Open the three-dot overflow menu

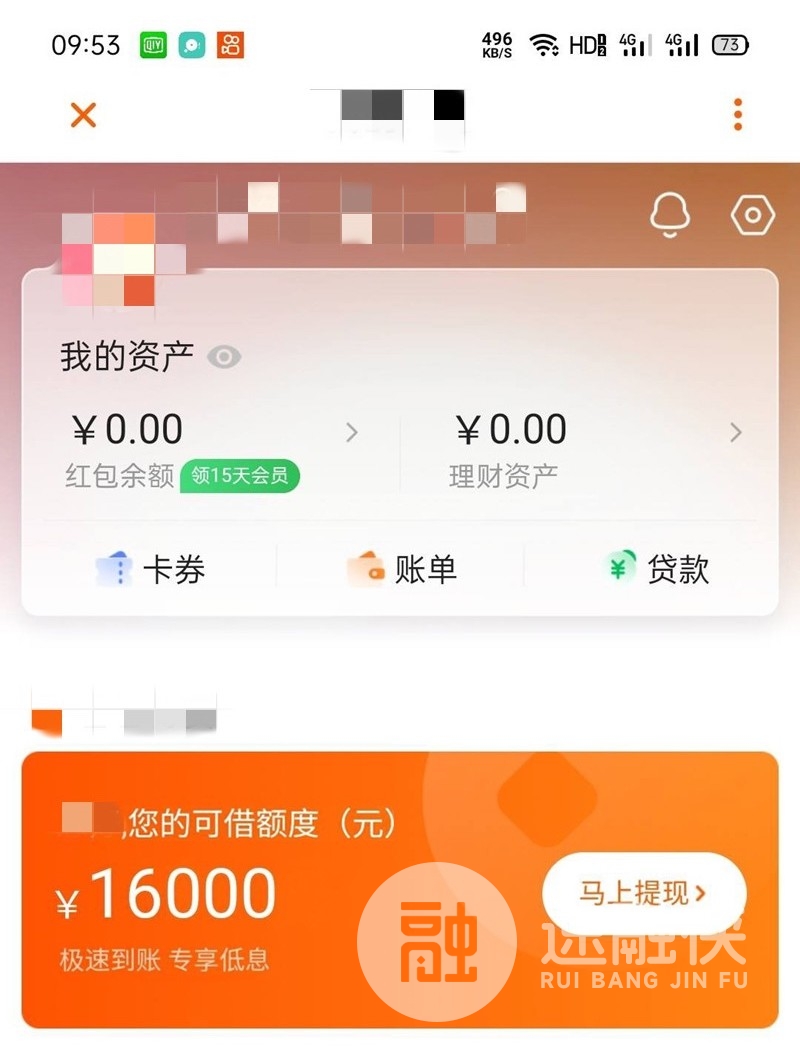coord(738,115)
